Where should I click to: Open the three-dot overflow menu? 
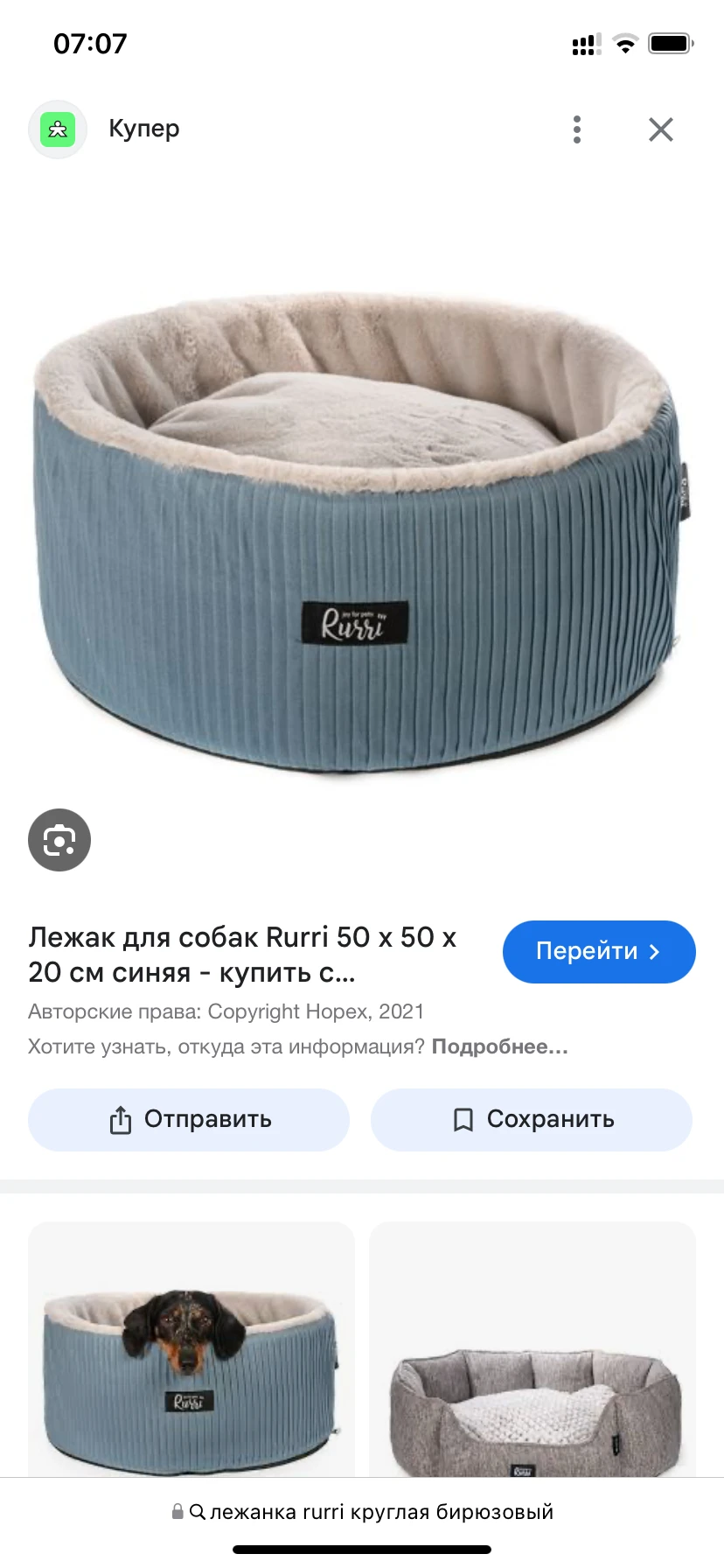click(x=576, y=129)
